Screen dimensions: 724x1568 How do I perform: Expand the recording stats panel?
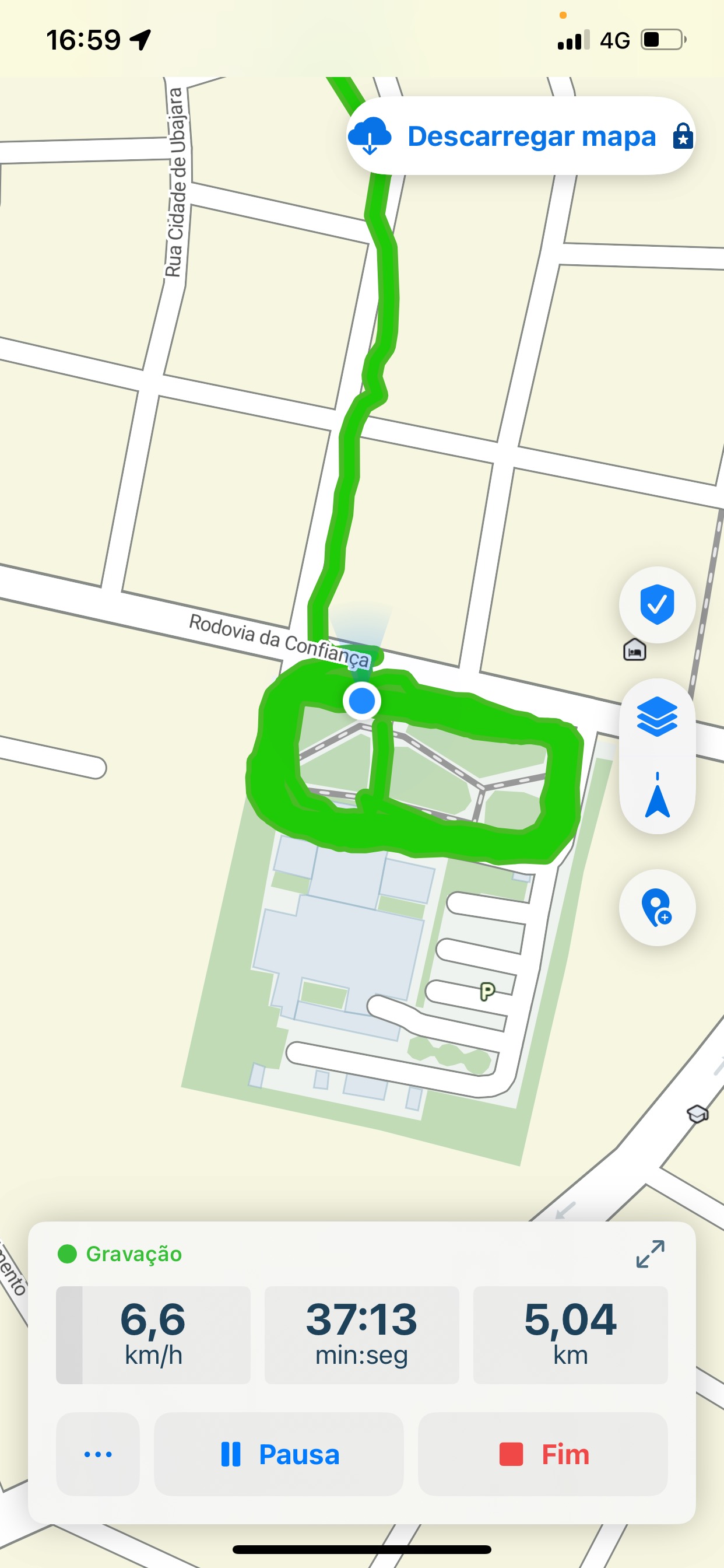point(649,1254)
